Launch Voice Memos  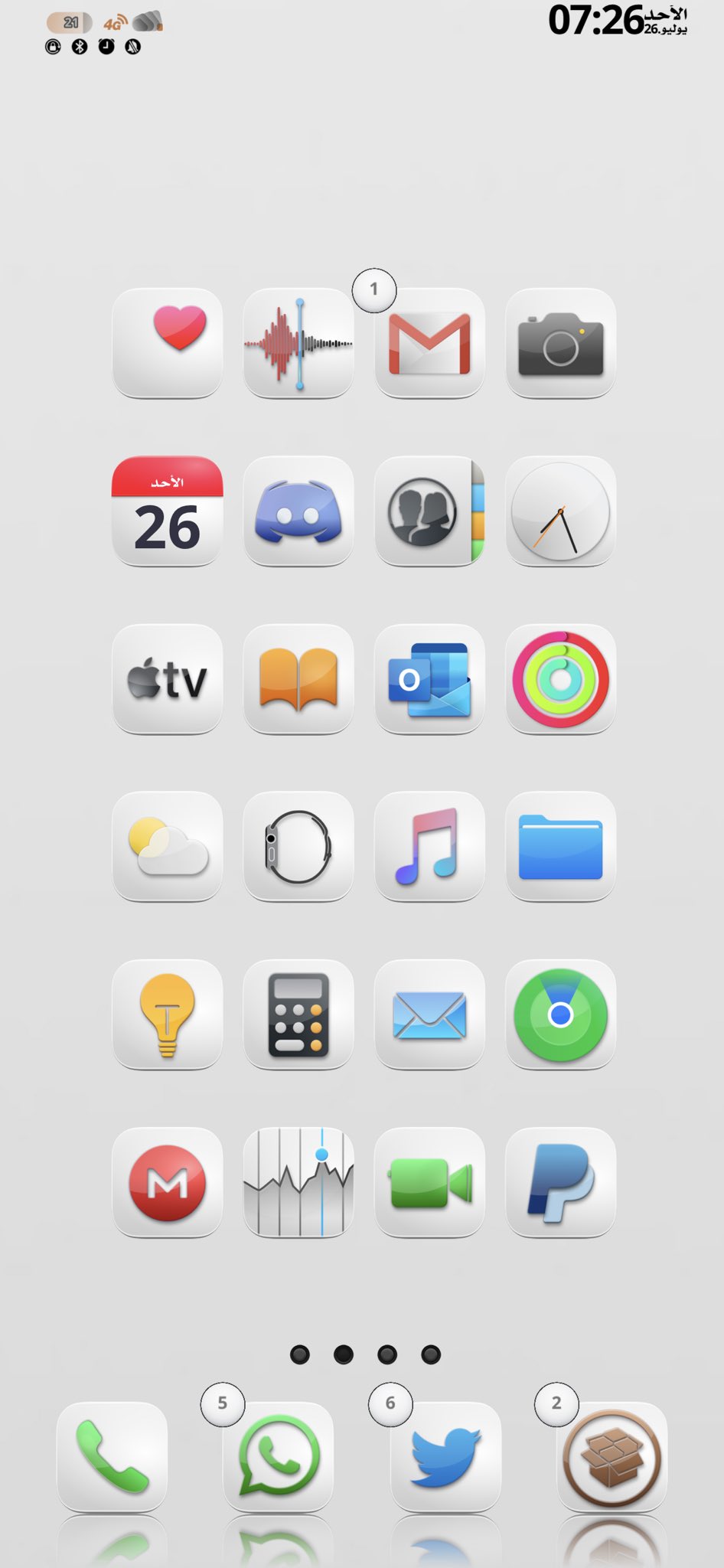(298, 342)
